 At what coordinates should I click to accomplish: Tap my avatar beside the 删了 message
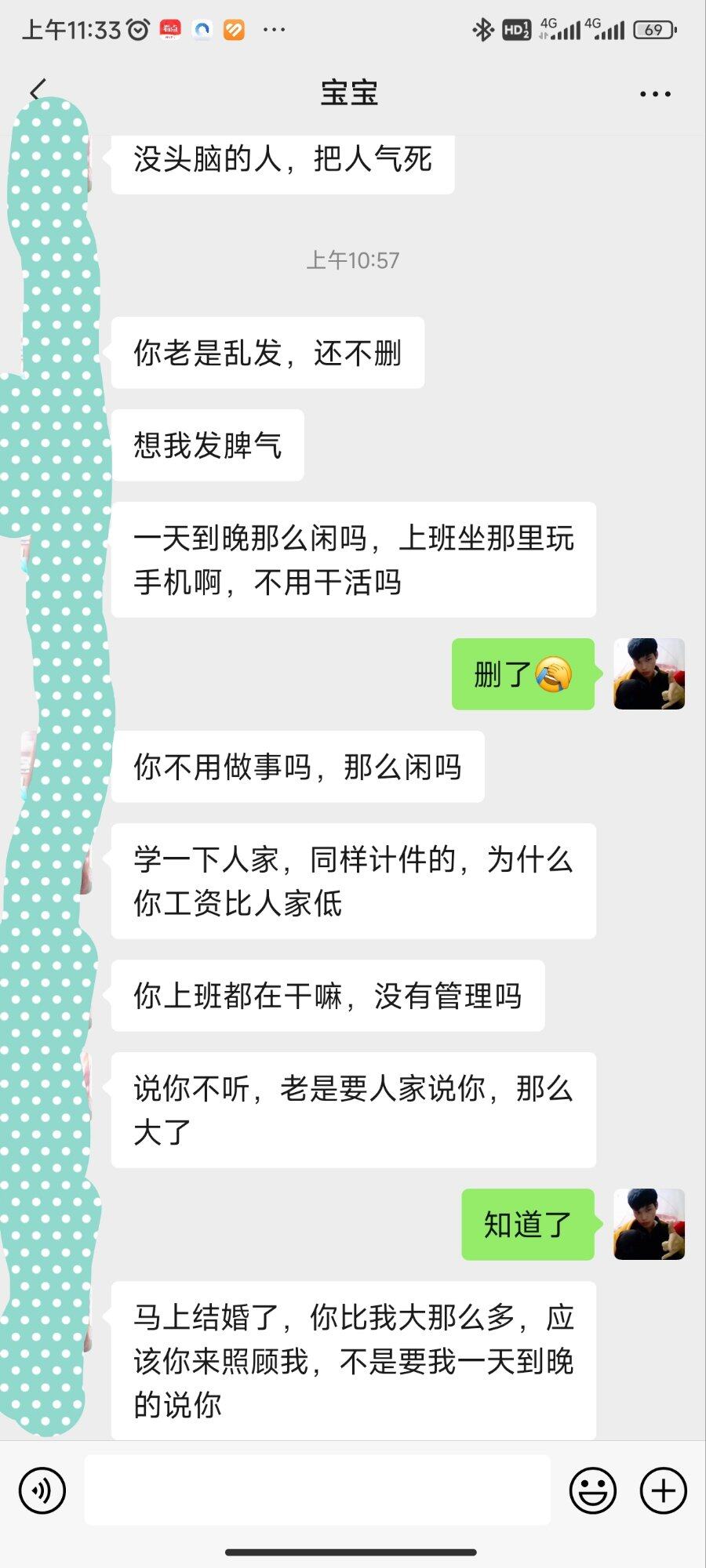(649, 674)
